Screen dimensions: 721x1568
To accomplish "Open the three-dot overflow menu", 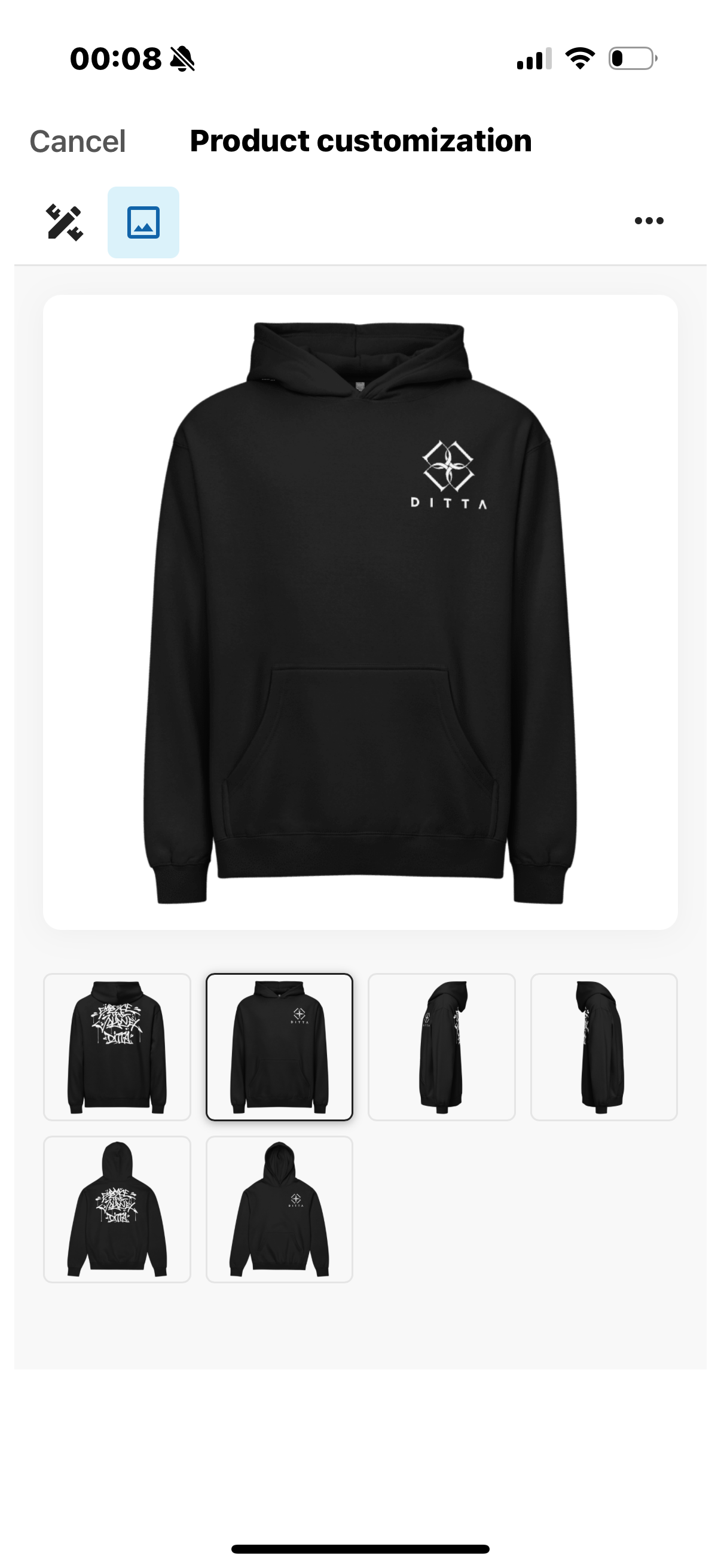I will click(649, 221).
